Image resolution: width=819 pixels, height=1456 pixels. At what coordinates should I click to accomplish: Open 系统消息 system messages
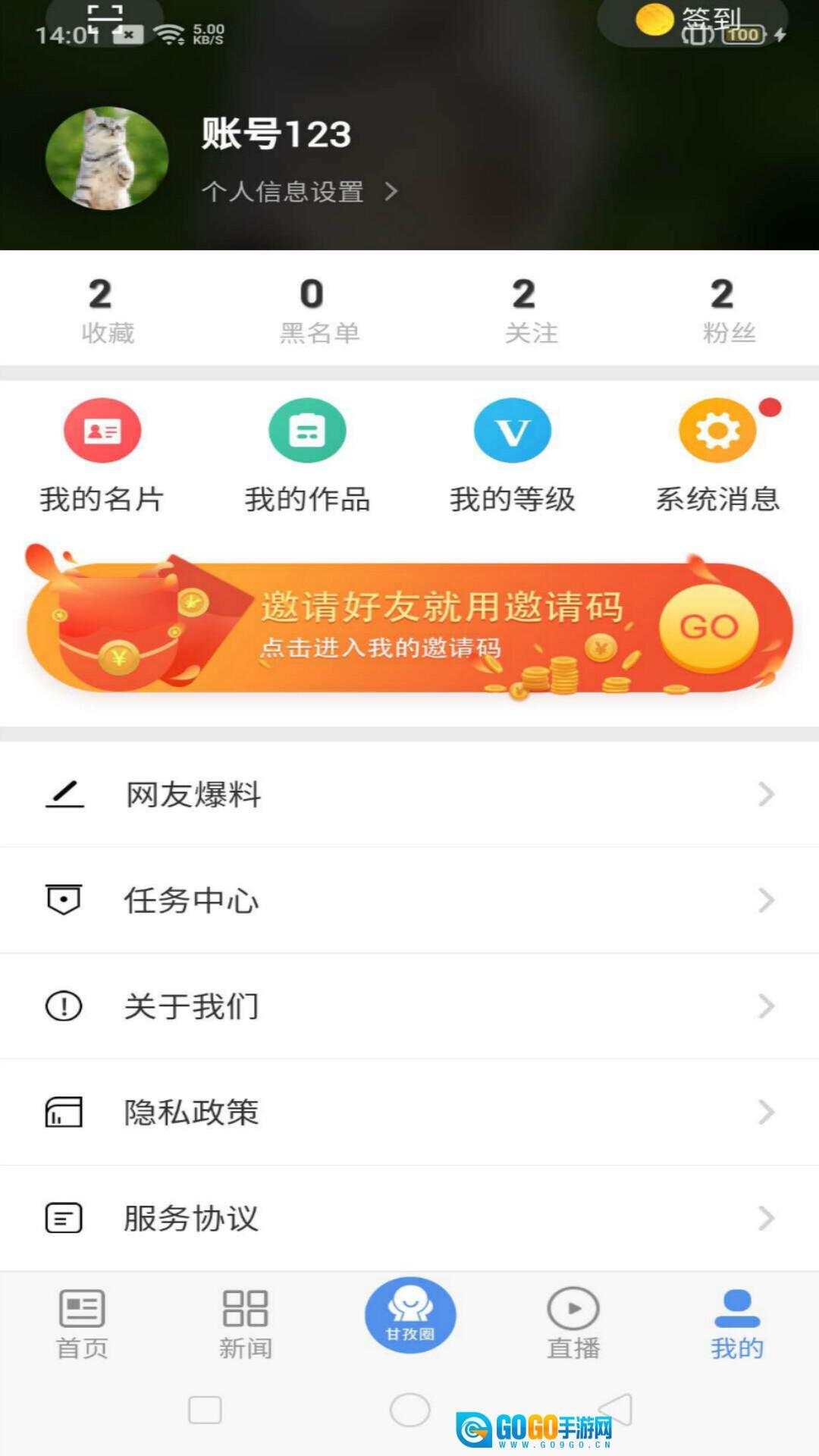pyautogui.click(x=717, y=455)
